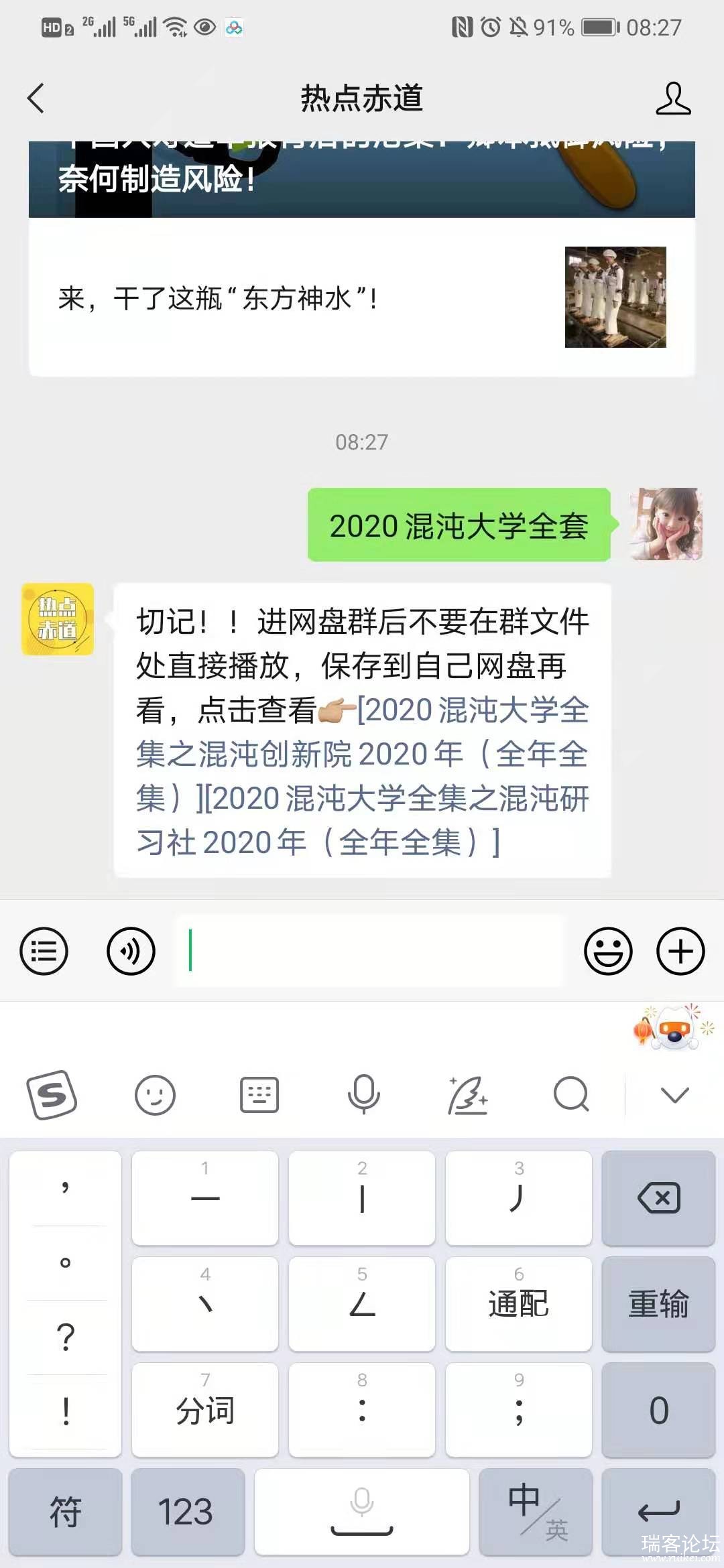The height and width of the screenshot is (1568, 724).
Task: Focus the message text field
Action: pos(369,951)
